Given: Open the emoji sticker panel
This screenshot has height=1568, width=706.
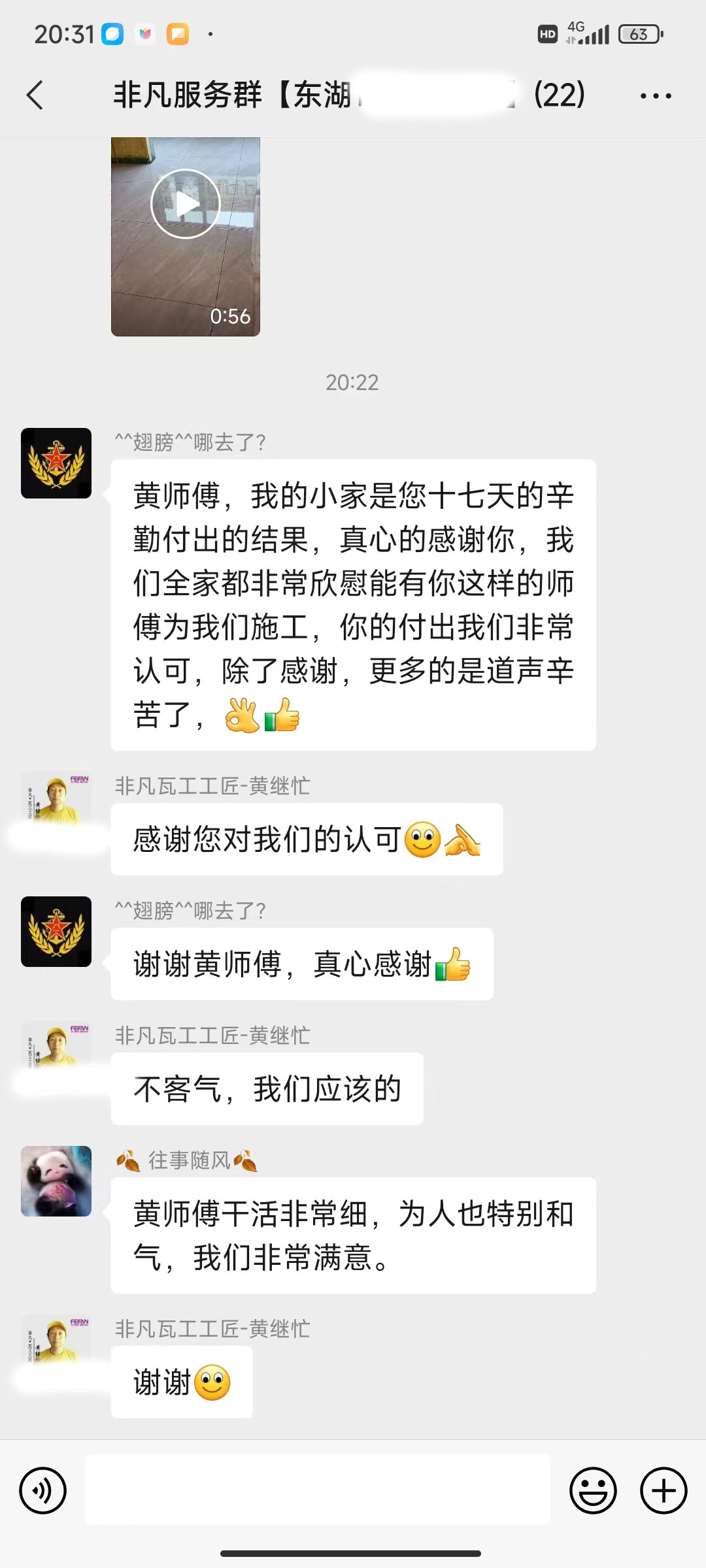Looking at the screenshot, I should [593, 1490].
